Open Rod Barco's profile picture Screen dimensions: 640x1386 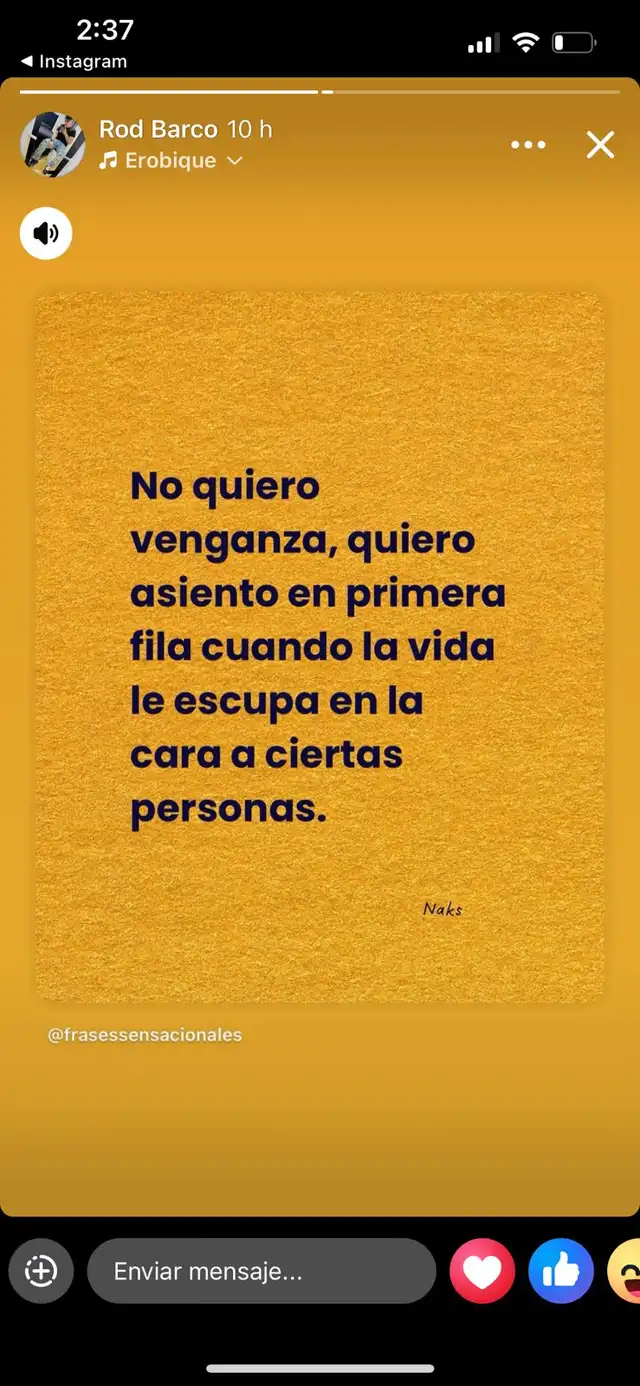point(52,144)
